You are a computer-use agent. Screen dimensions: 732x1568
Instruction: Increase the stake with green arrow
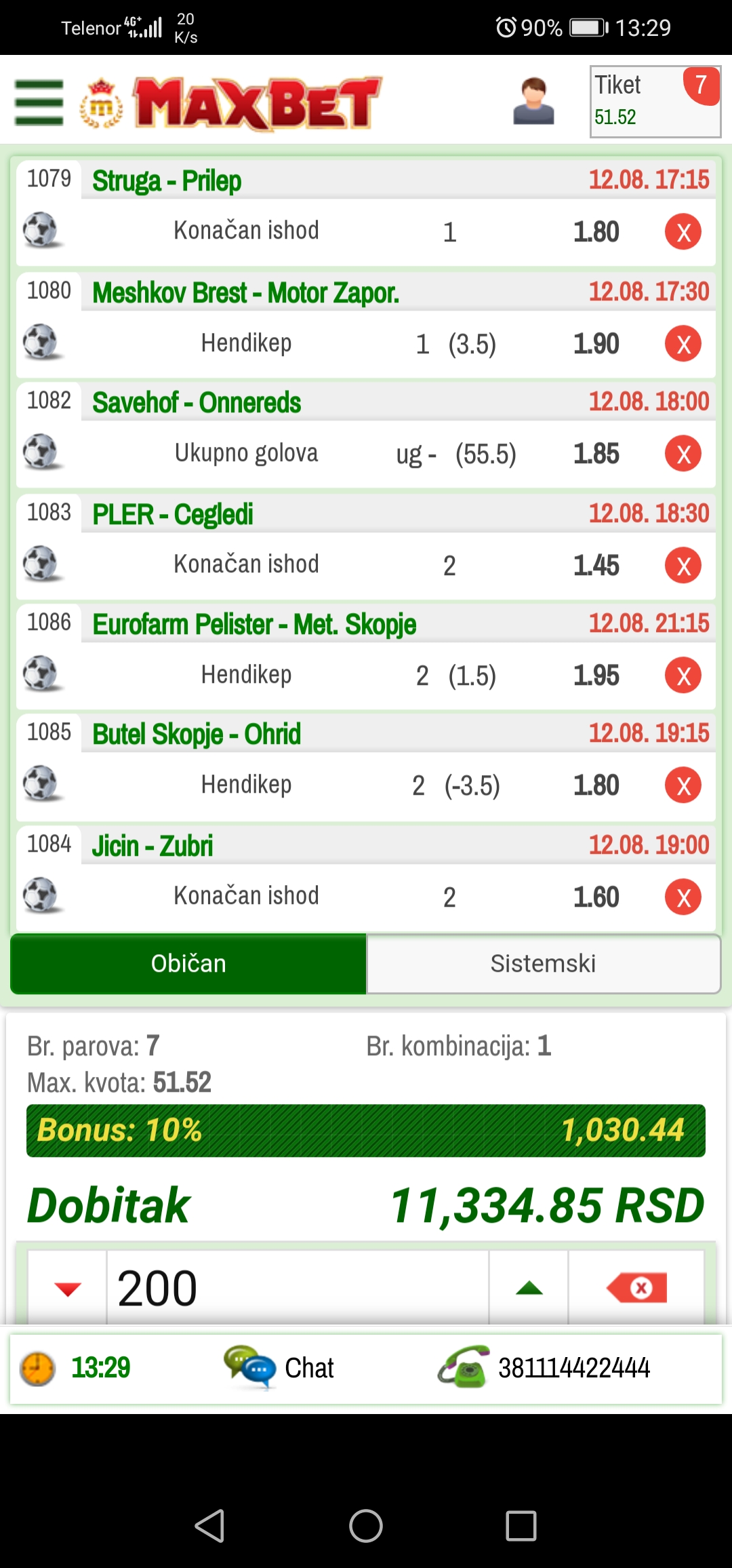pos(529,1289)
